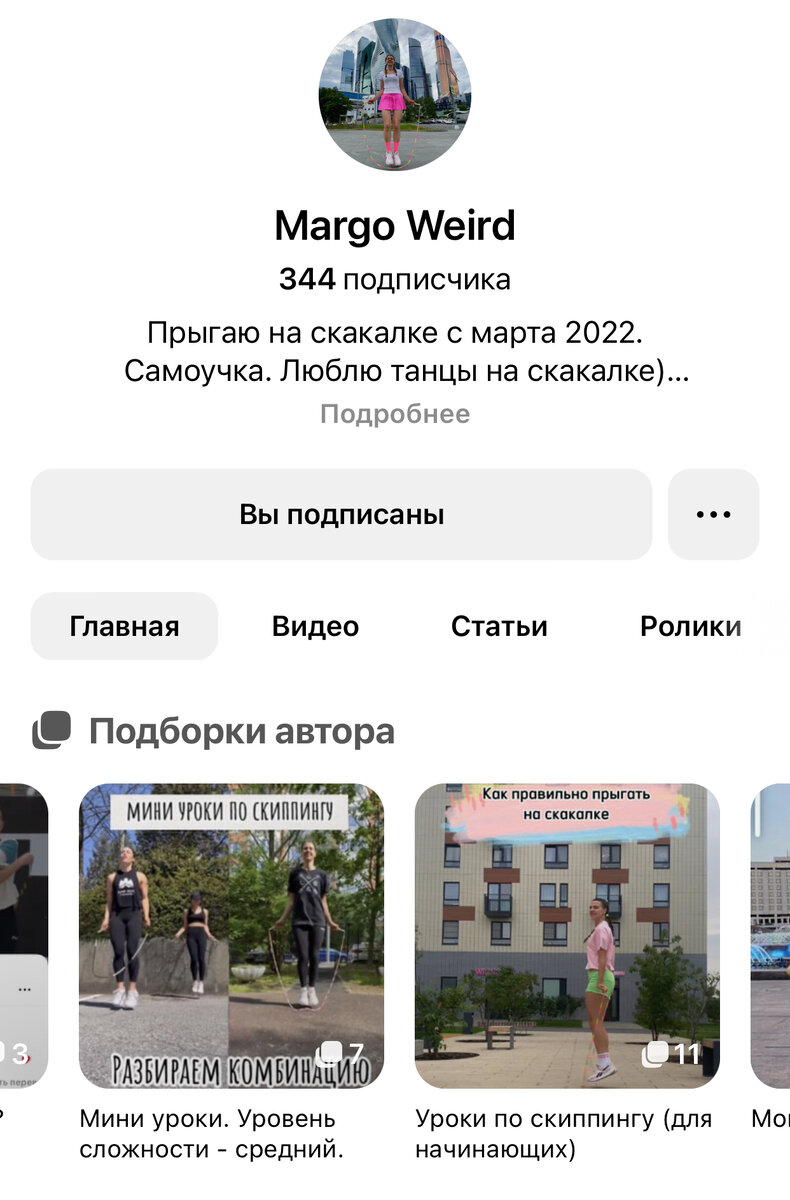Screen dimensions: 790x1200
Task: Go to the Ролики tab
Action: pyautogui.click(x=690, y=627)
